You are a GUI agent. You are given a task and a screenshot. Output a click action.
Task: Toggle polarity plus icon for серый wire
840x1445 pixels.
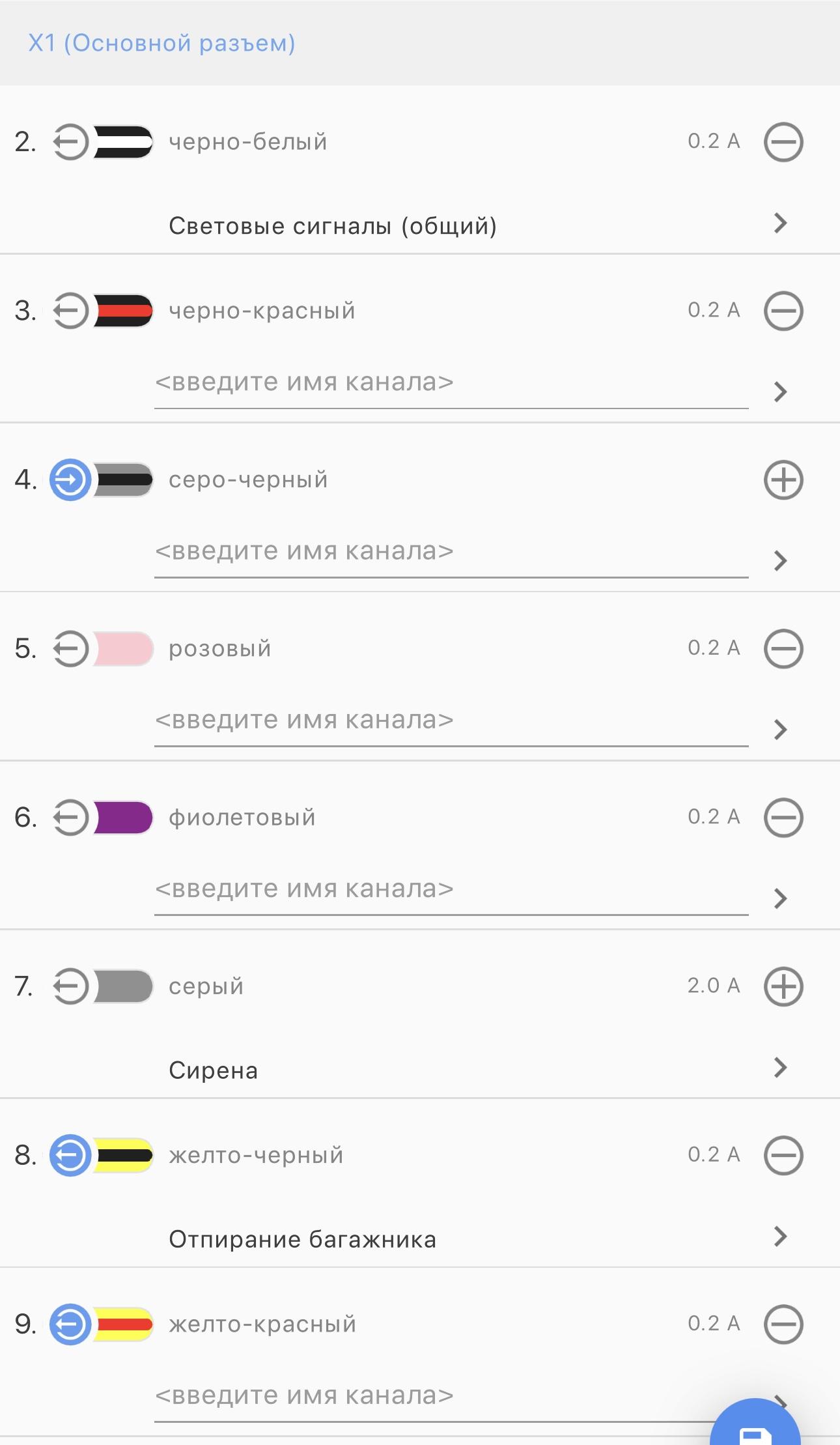pos(783,986)
